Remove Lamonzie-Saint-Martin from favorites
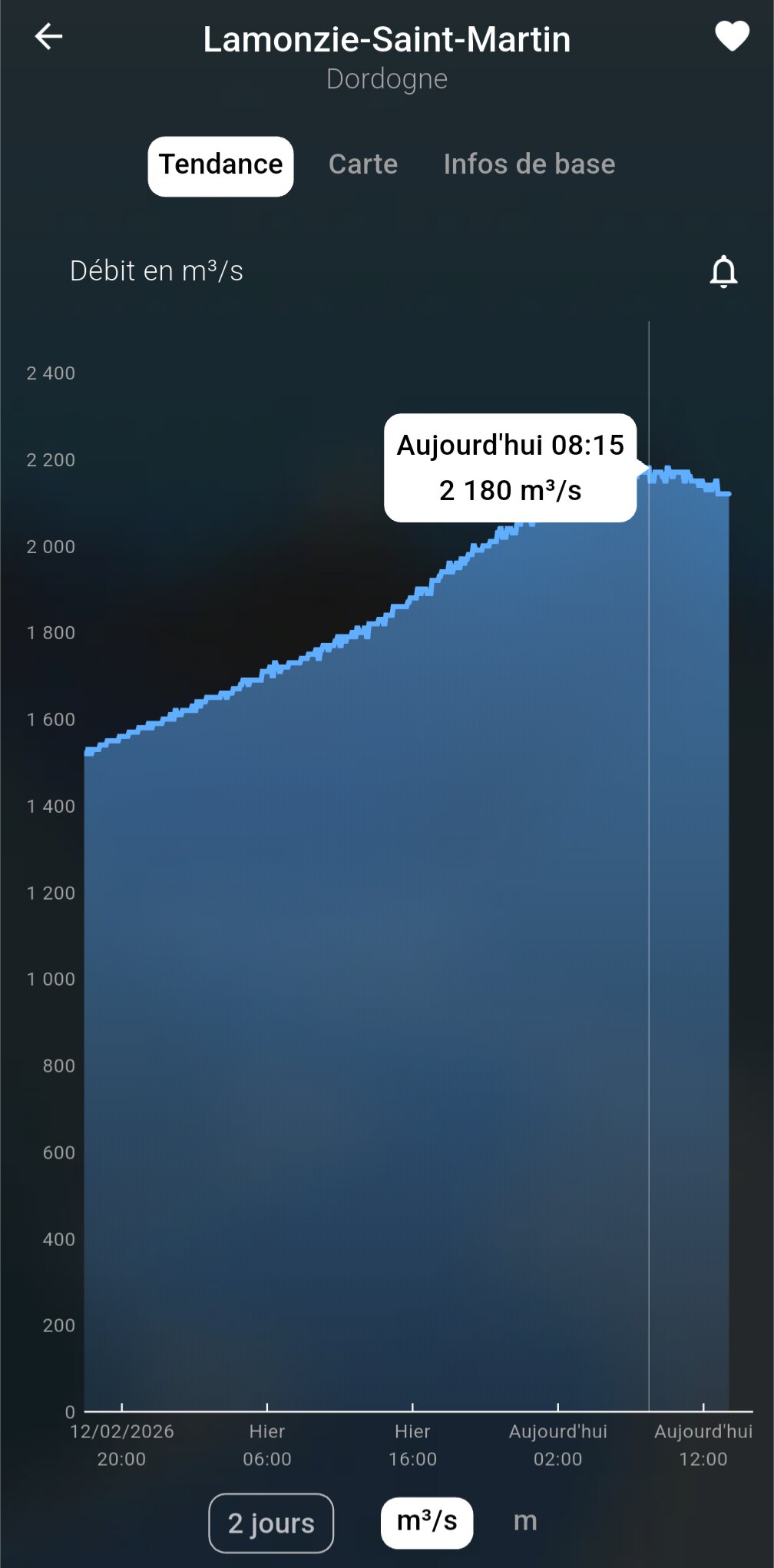Screen dimensions: 774x1568 [731, 36]
